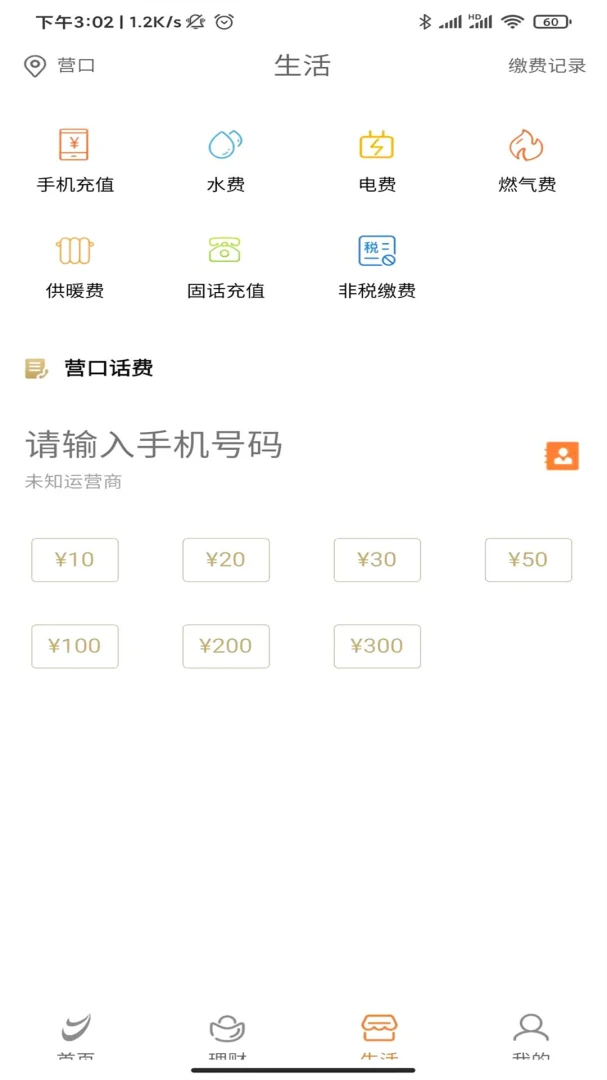Open 供暖费 heating fee payment

pyautogui.click(x=75, y=266)
